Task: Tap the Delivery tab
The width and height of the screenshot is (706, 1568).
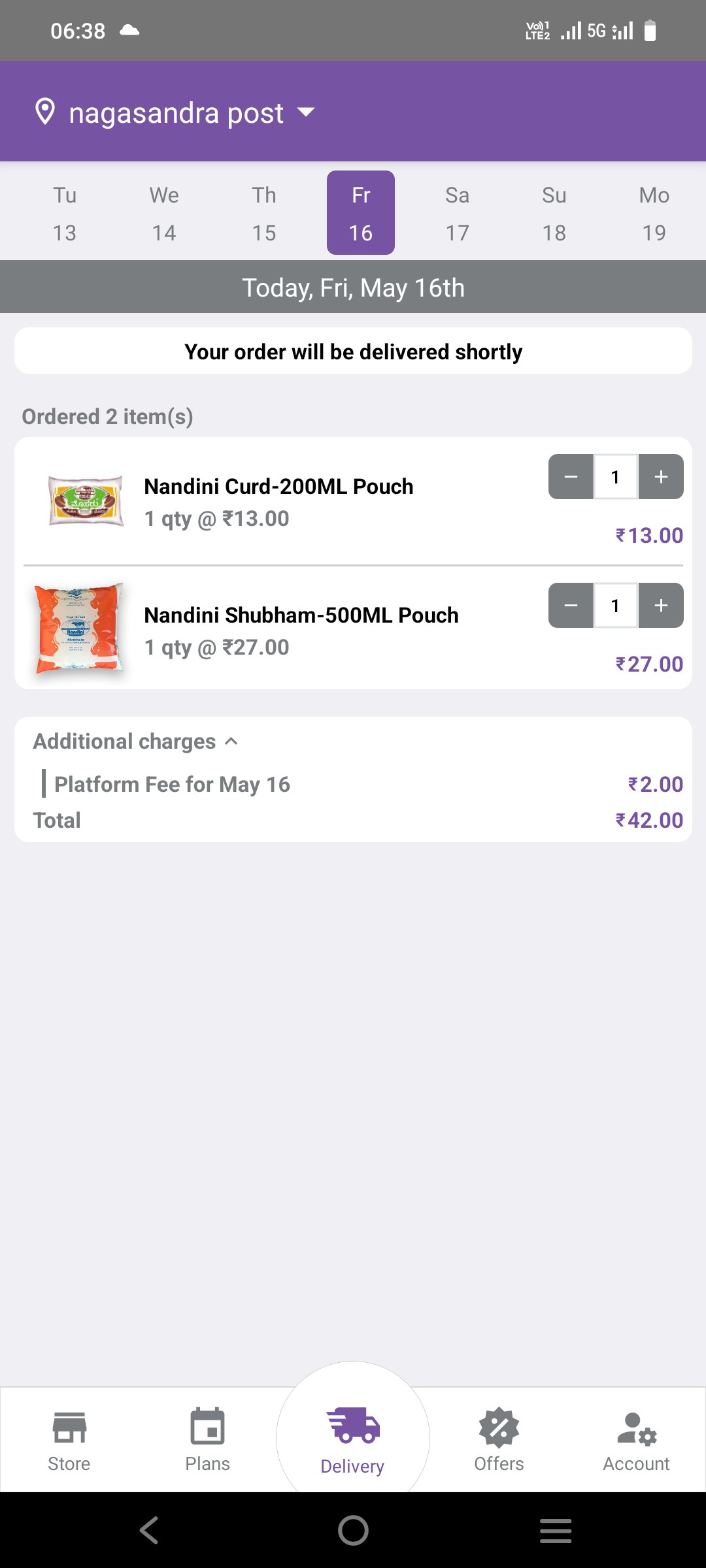Action: click(352, 1441)
